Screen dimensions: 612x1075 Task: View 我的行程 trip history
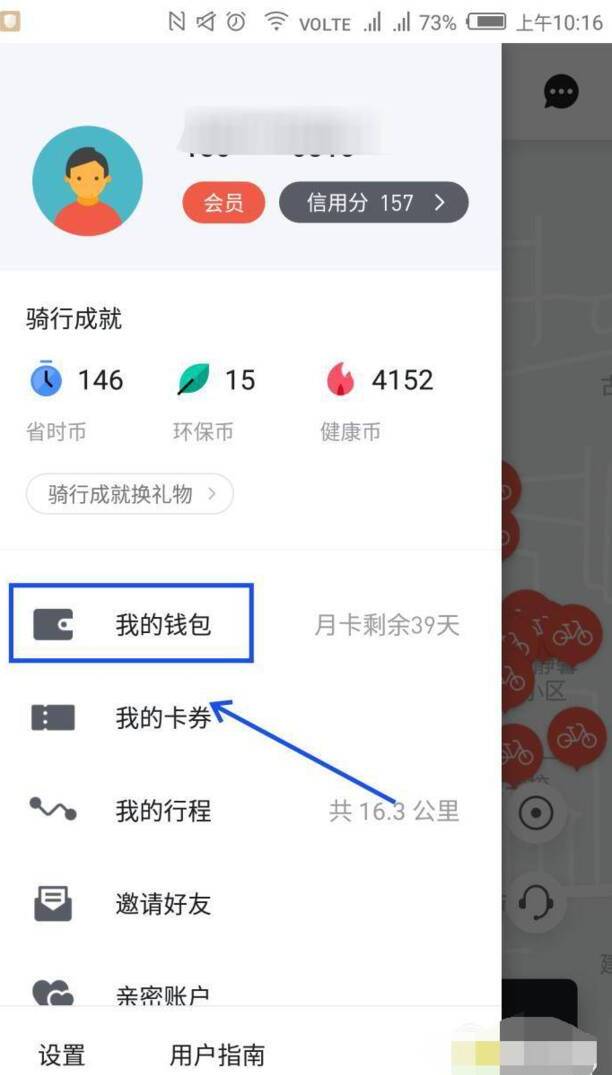pos(162,810)
